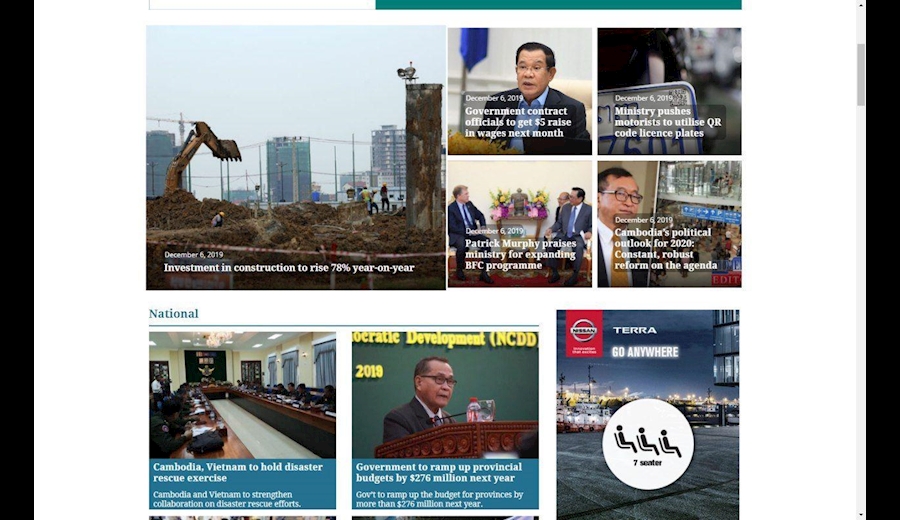Open the construction investment rise article
Screen dimensions: 900x520
(289, 268)
